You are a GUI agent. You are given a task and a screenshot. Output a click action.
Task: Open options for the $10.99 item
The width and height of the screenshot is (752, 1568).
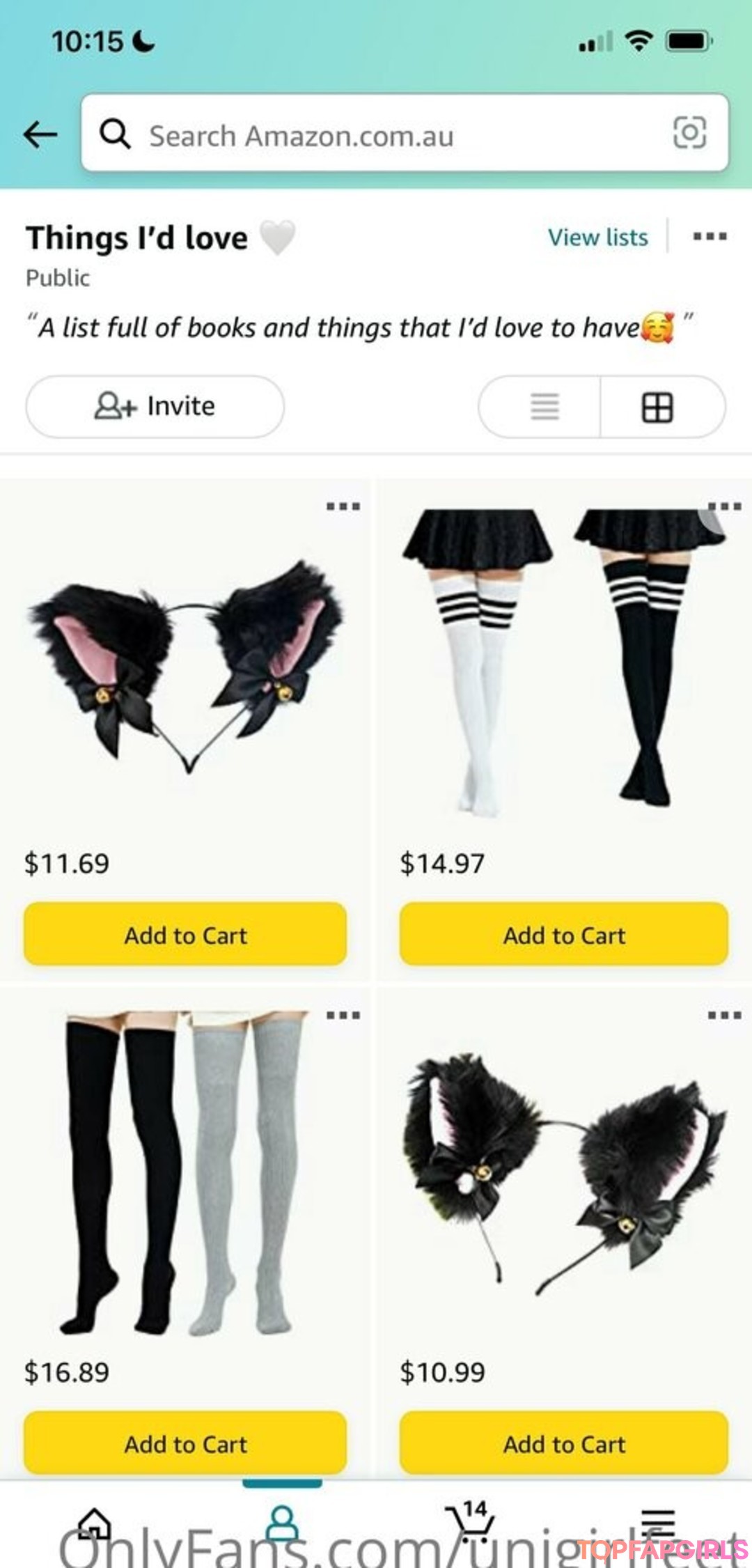[x=724, y=1016]
